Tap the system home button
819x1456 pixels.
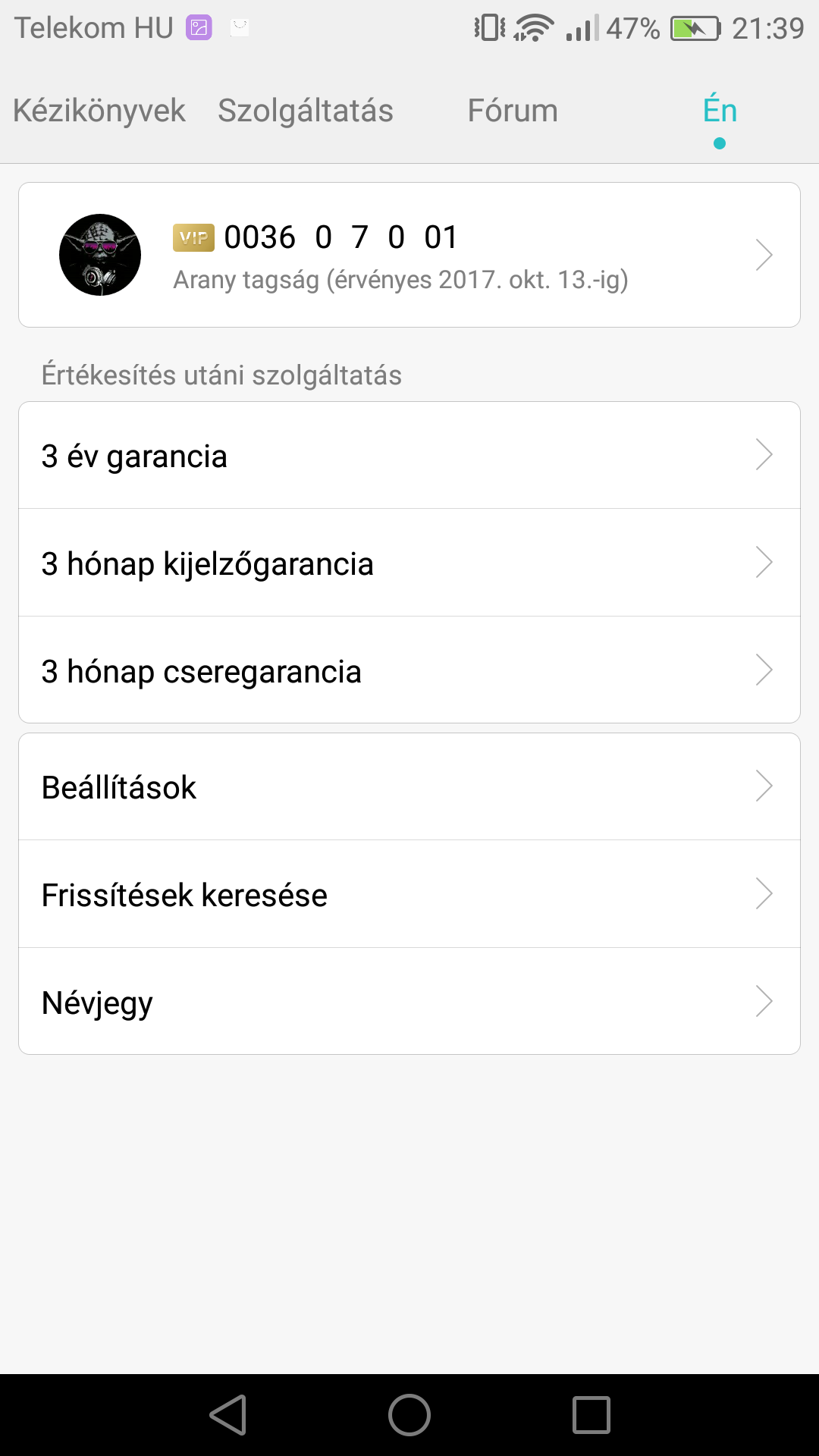tap(409, 1415)
